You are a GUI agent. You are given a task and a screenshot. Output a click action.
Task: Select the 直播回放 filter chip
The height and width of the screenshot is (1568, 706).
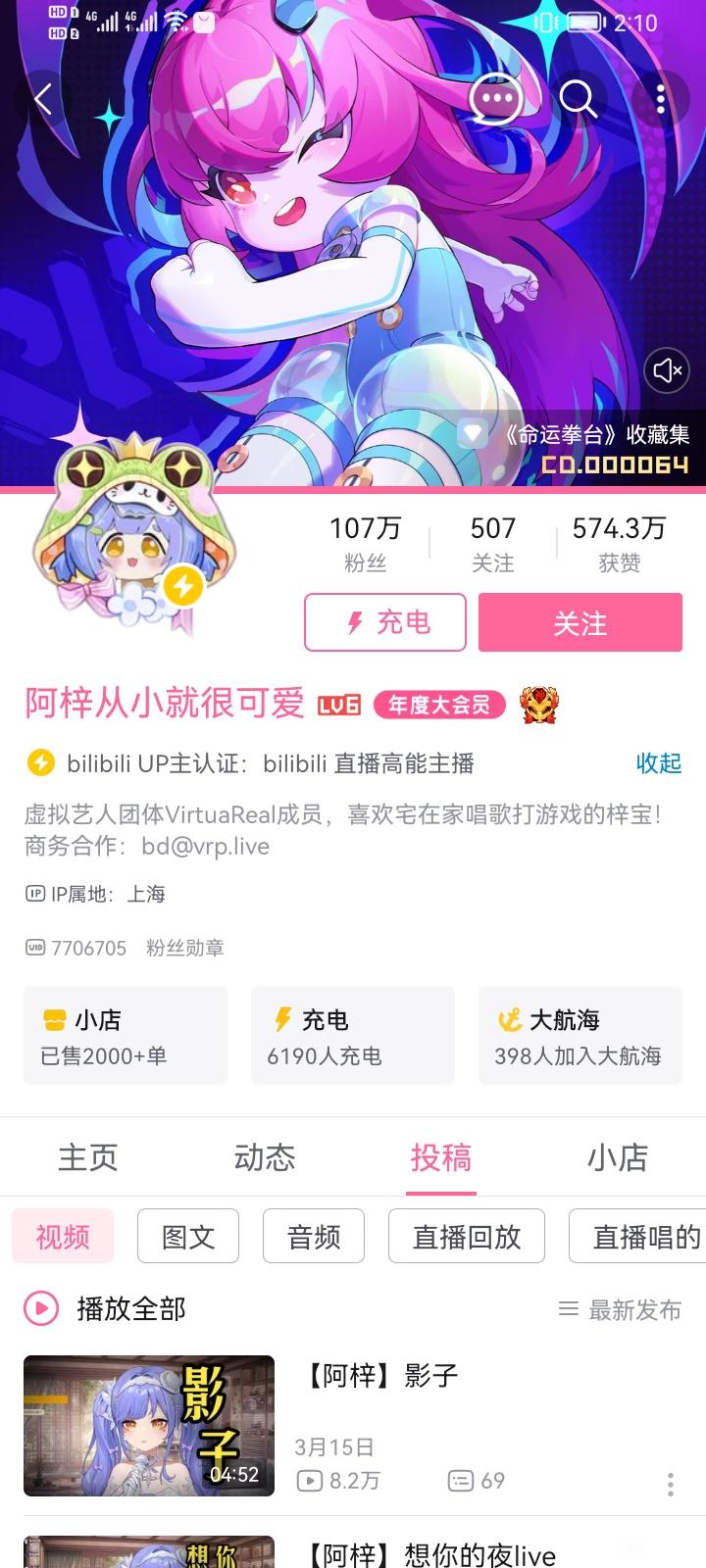tap(466, 1236)
